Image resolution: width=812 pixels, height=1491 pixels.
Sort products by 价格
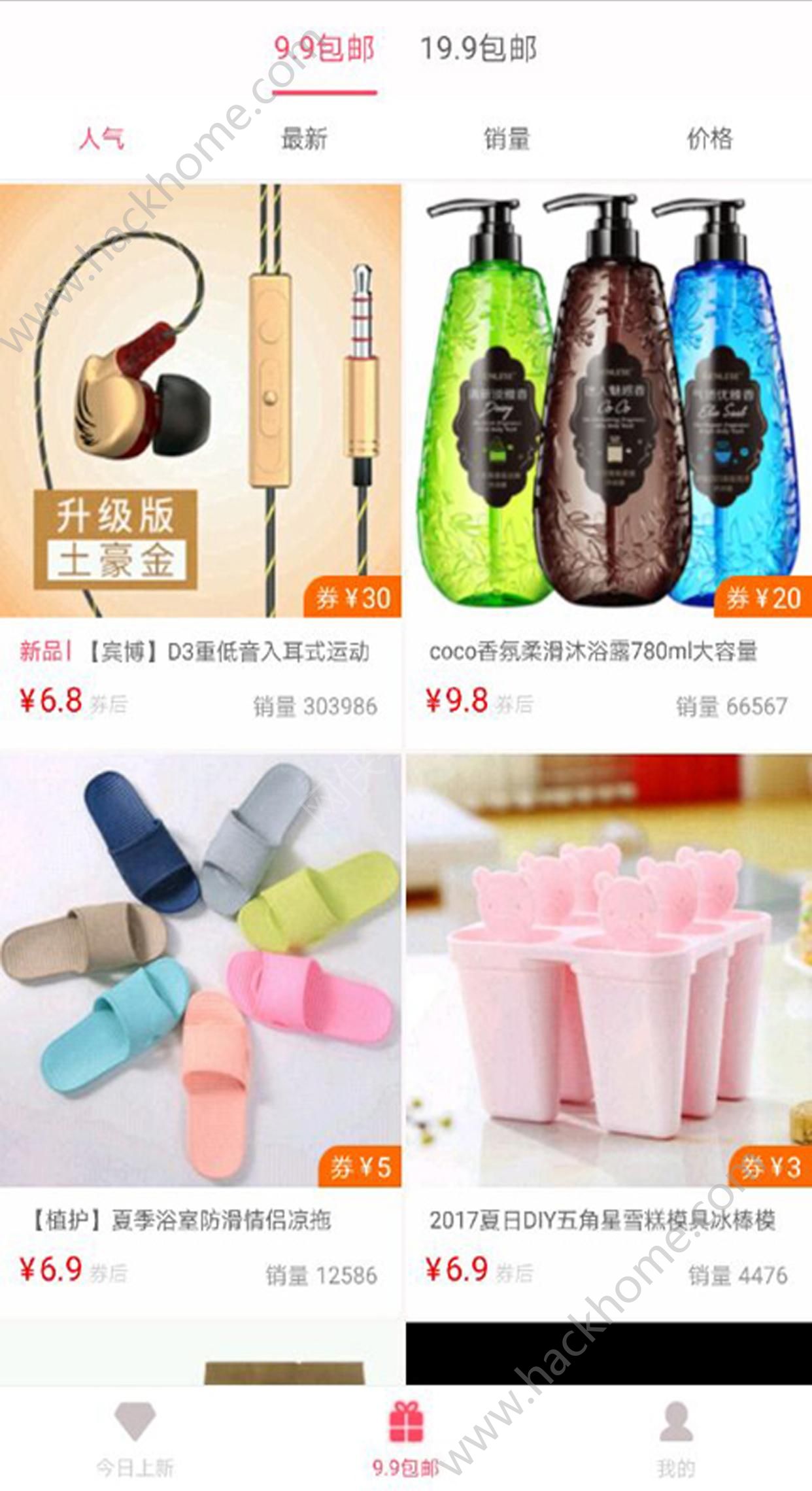710,139
